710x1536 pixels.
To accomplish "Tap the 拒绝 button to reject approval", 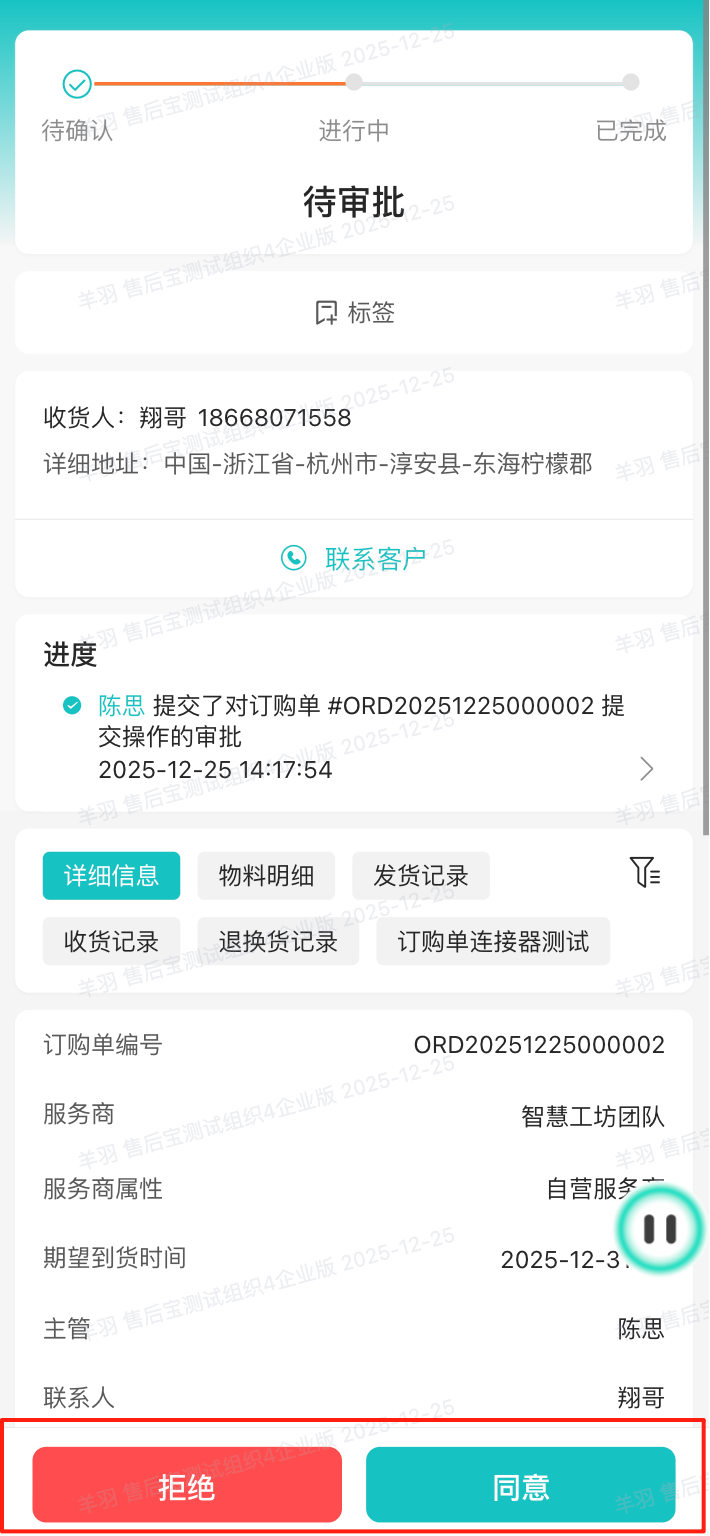I will [187, 1485].
